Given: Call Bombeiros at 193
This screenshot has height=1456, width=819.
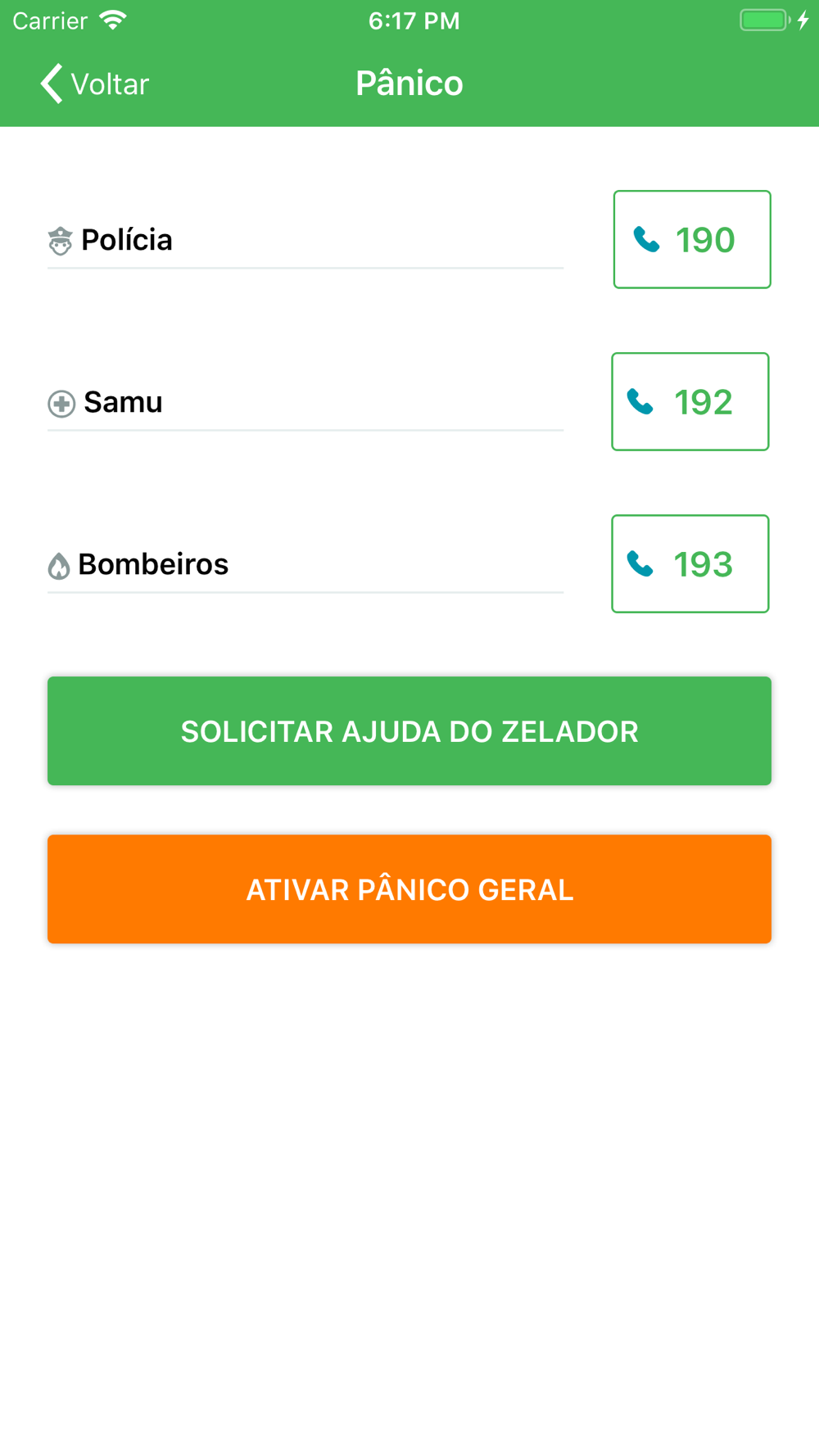Looking at the screenshot, I should pos(690,563).
